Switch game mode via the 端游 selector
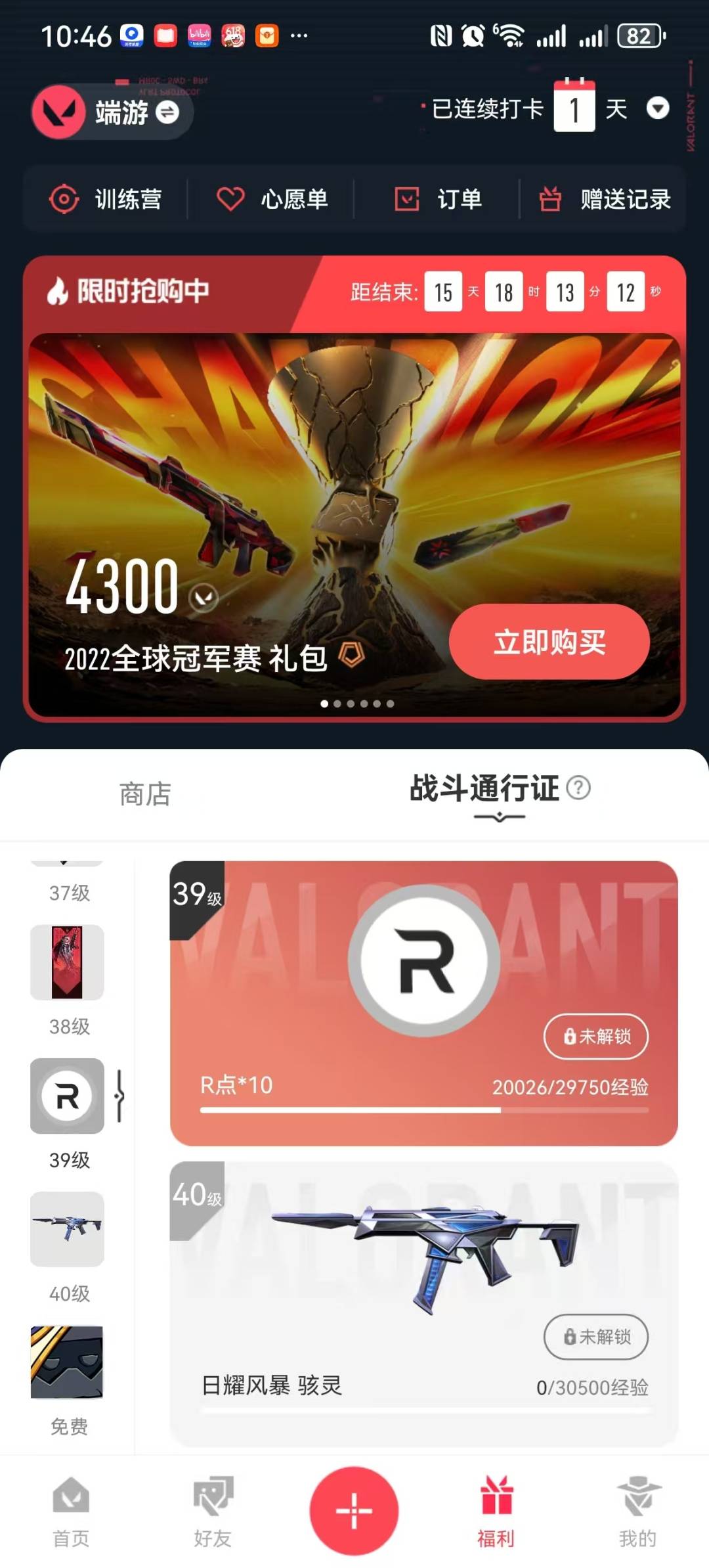The image size is (709, 1568). coord(113,112)
